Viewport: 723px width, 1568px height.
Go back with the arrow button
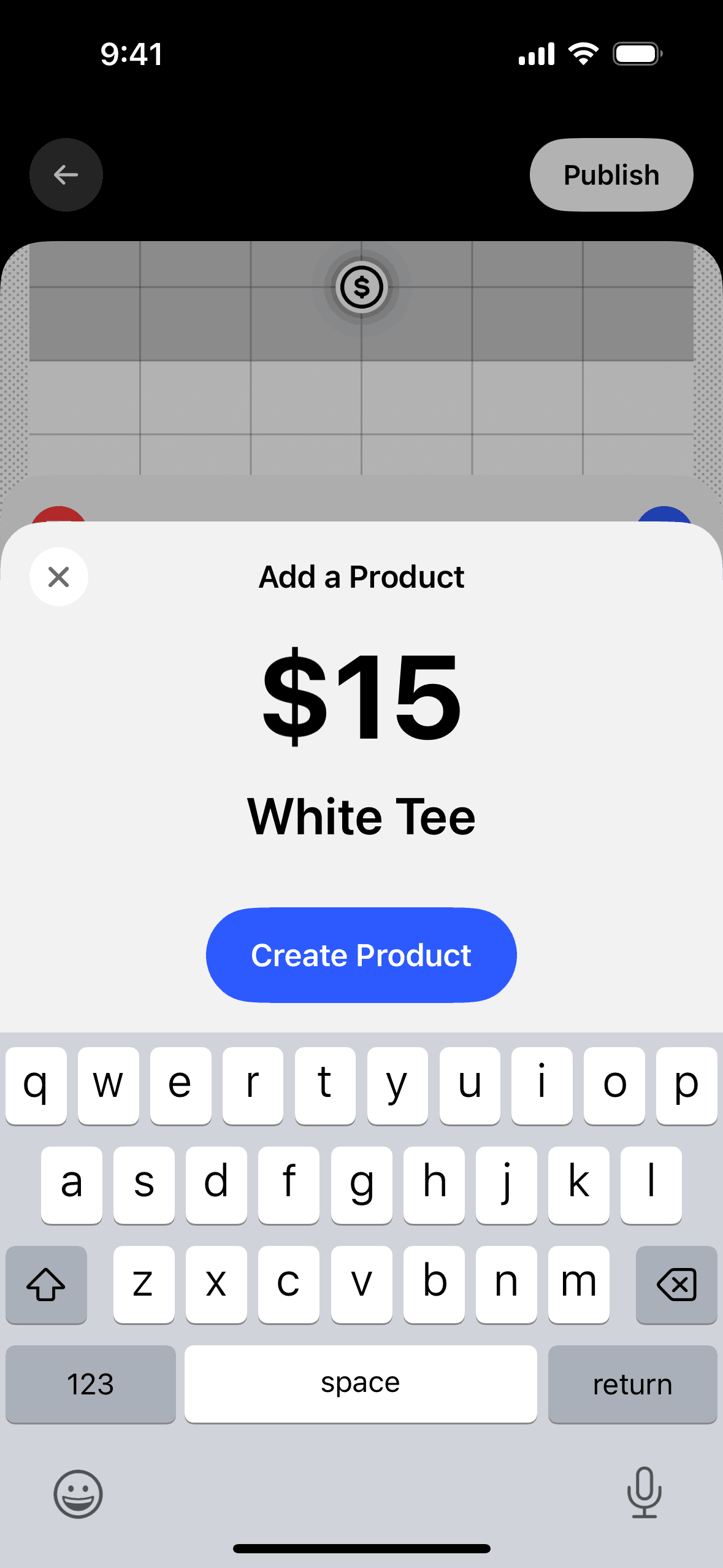point(66,175)
